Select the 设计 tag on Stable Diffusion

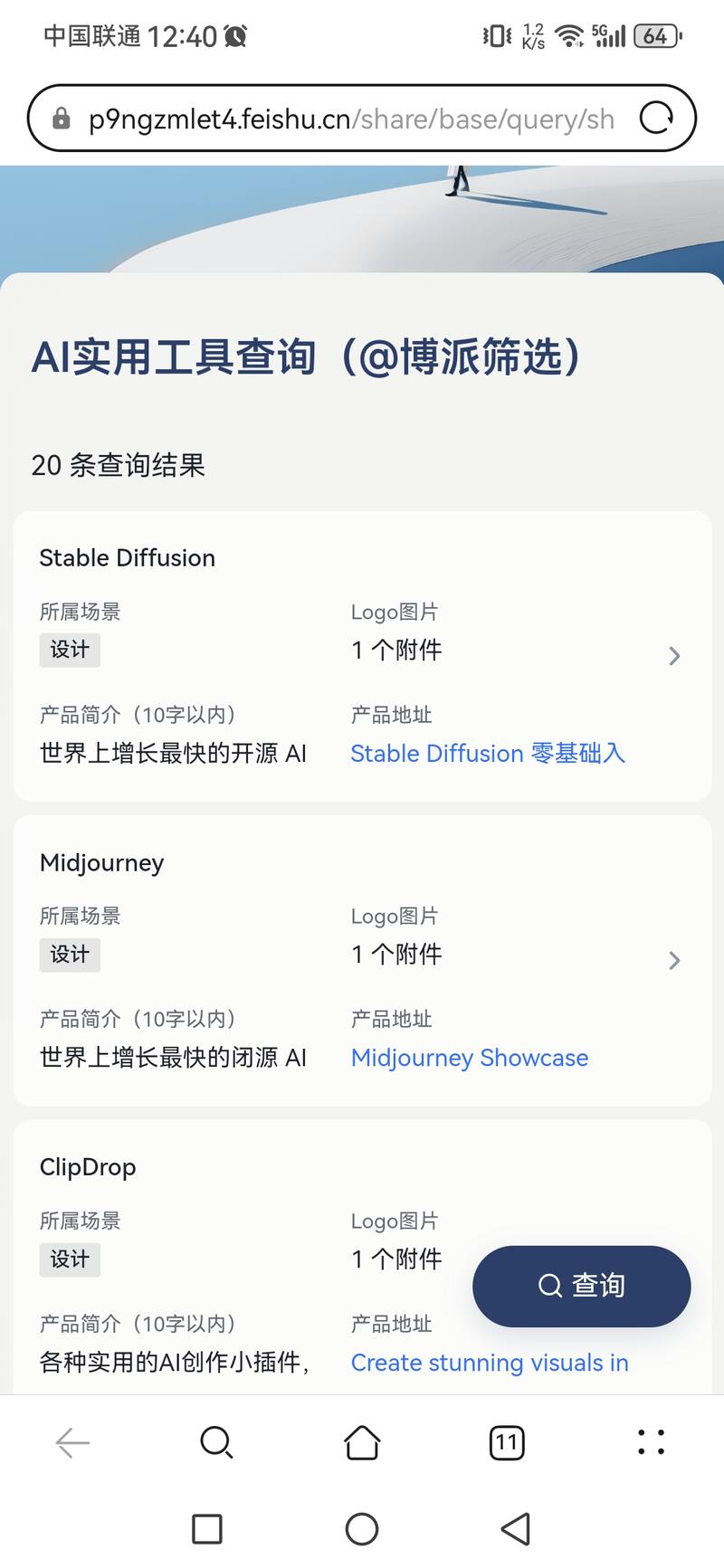[70, 650]
